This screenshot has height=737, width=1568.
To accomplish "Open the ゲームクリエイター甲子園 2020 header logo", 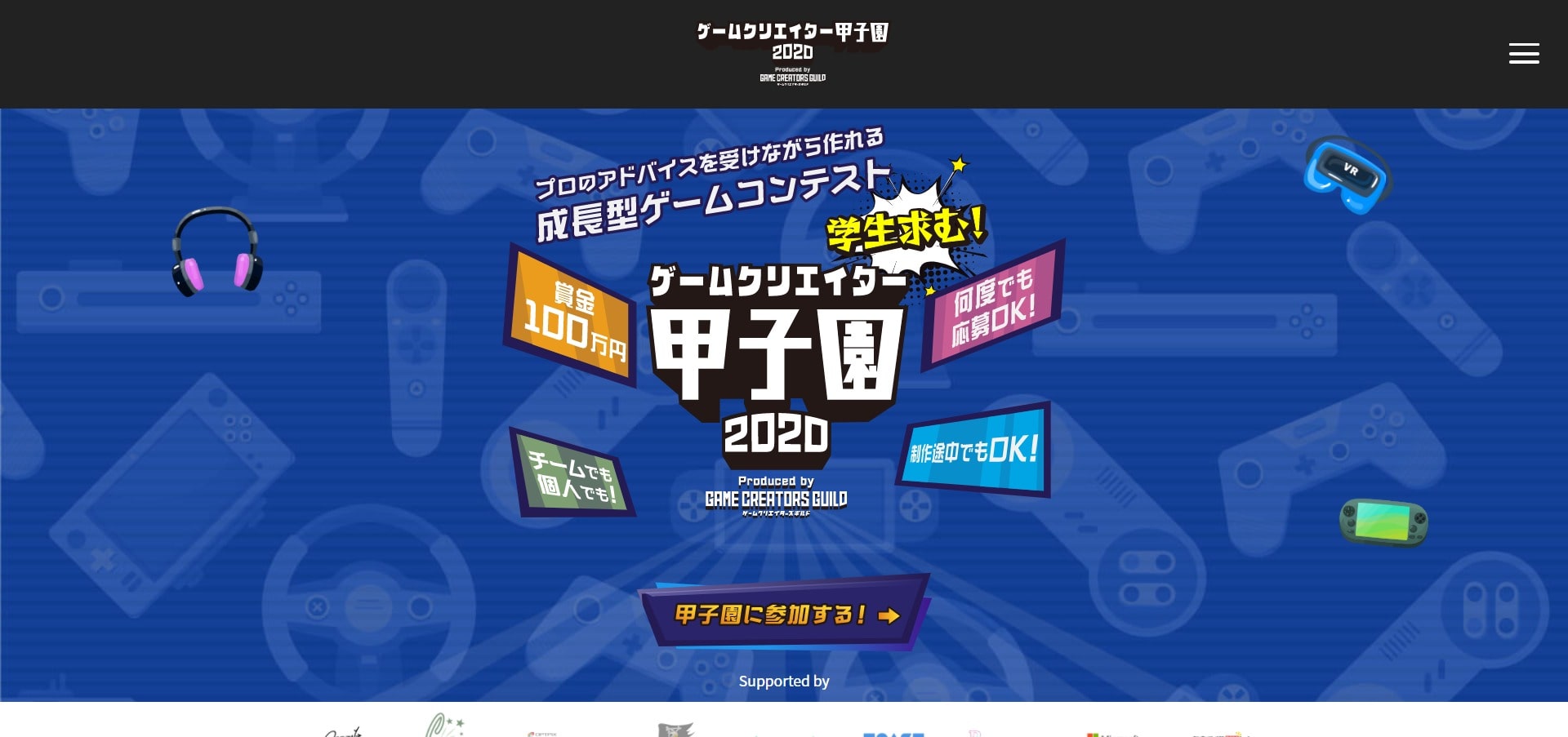I will 792,53.
